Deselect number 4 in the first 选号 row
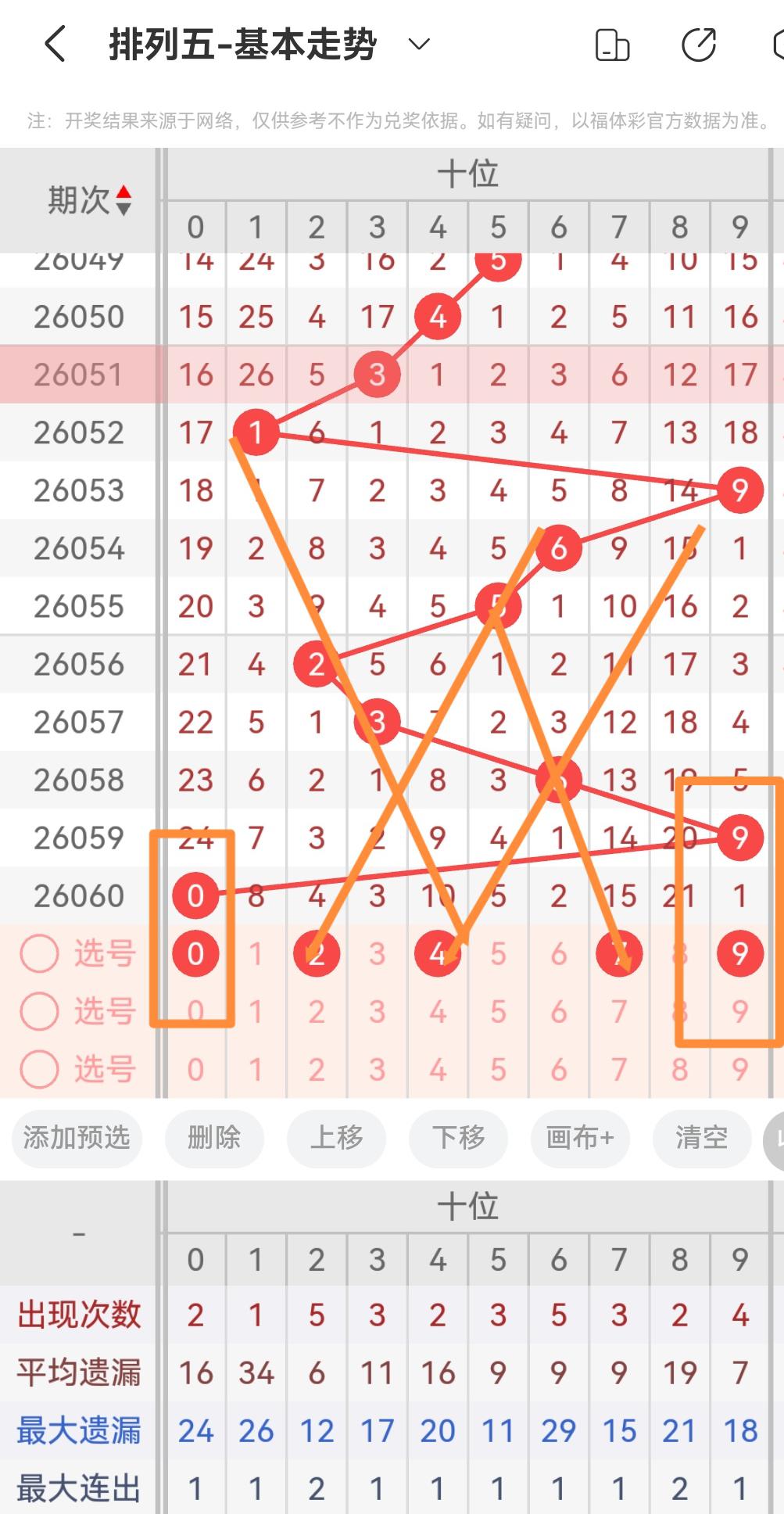784x1514 pixels. click(437, 954)
